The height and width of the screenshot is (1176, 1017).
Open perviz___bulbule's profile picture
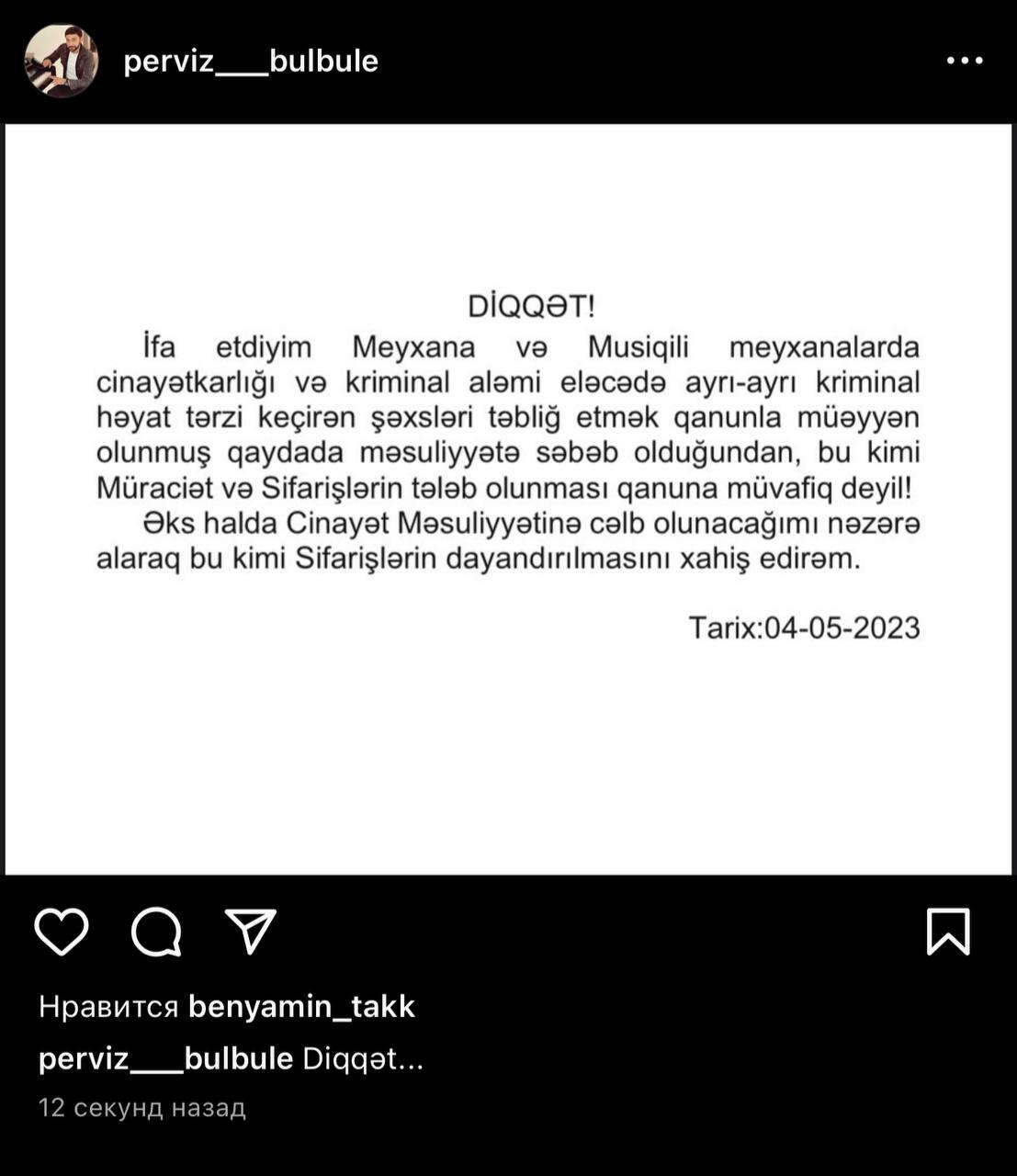[61, 61]
